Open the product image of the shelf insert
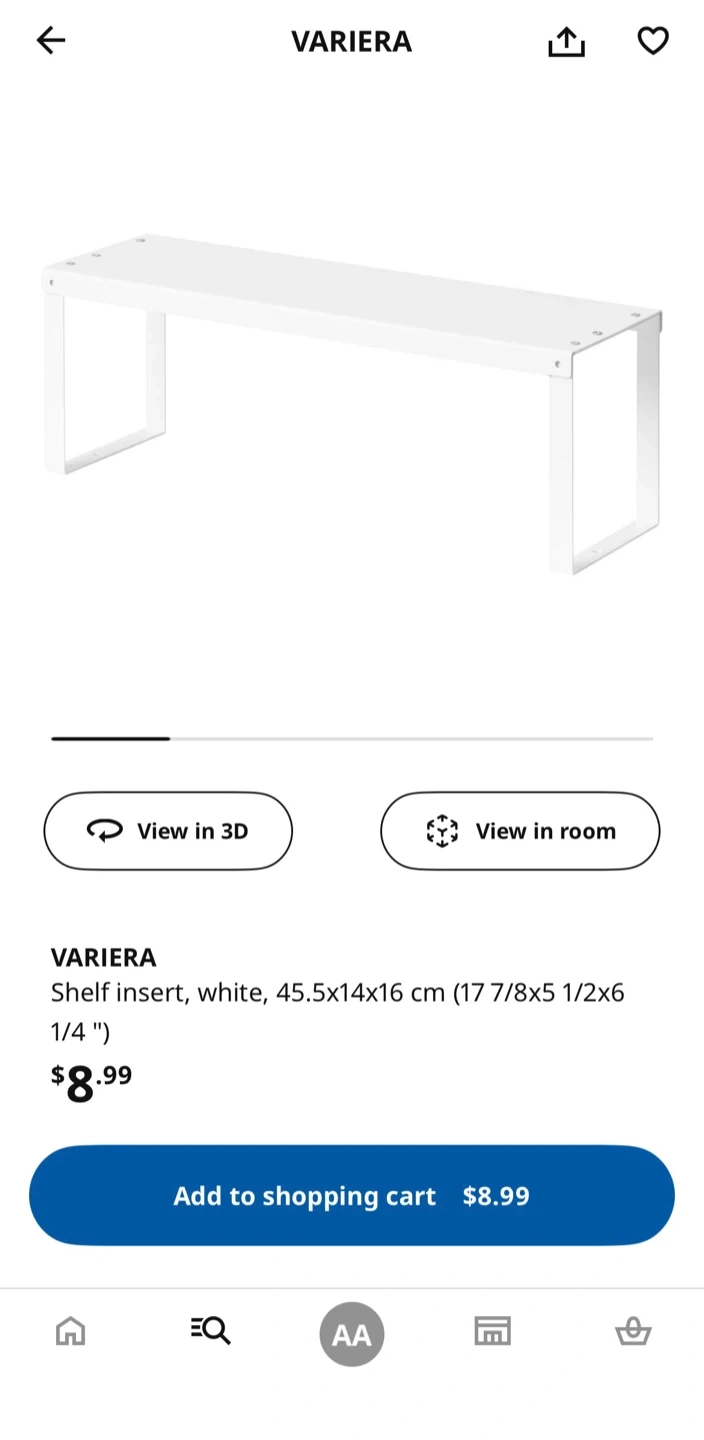 coord(352,403)
